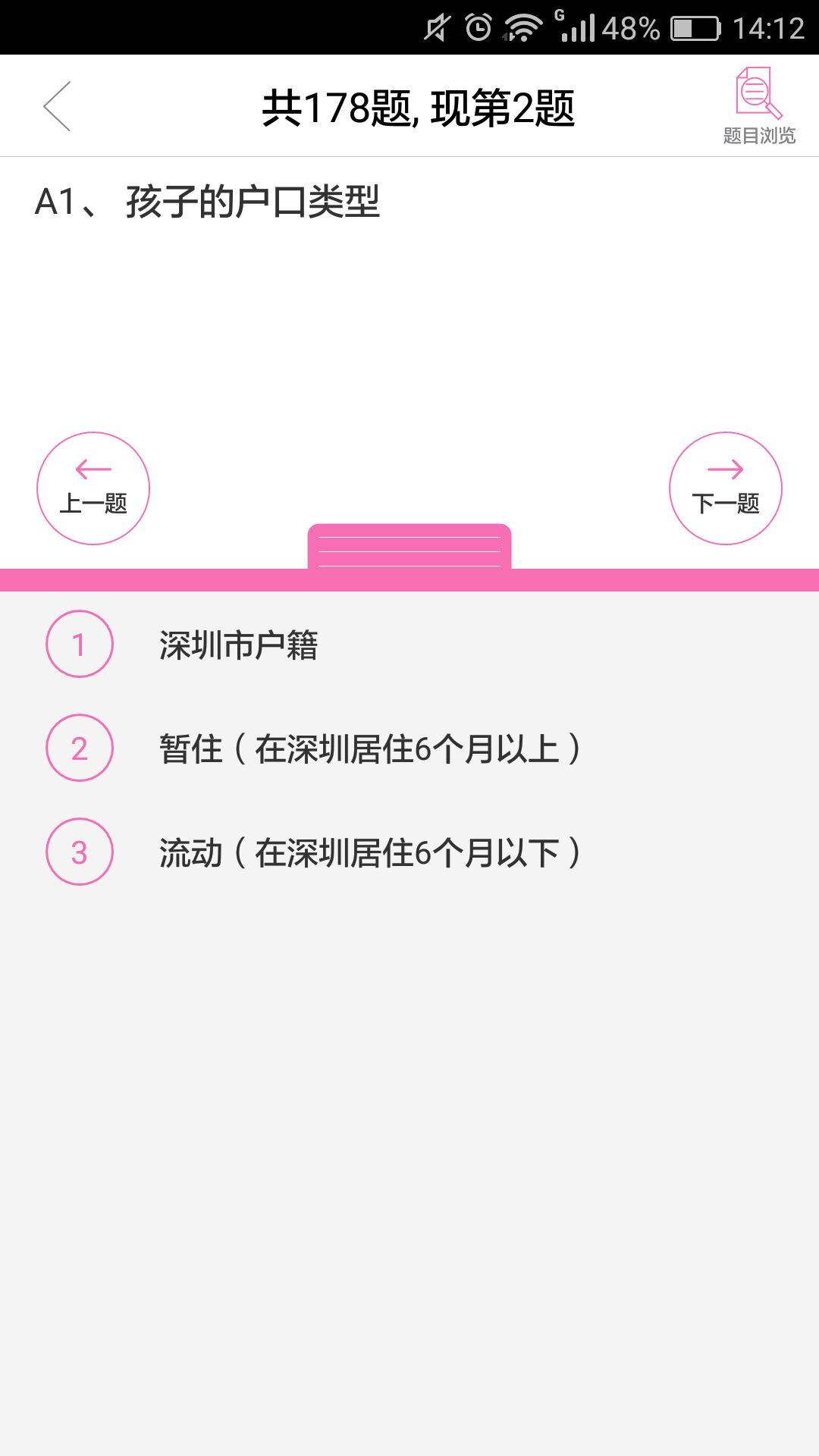Go to next question 下一题
The width and height of the screenshot is (819, 1456).
pos(725,488)
